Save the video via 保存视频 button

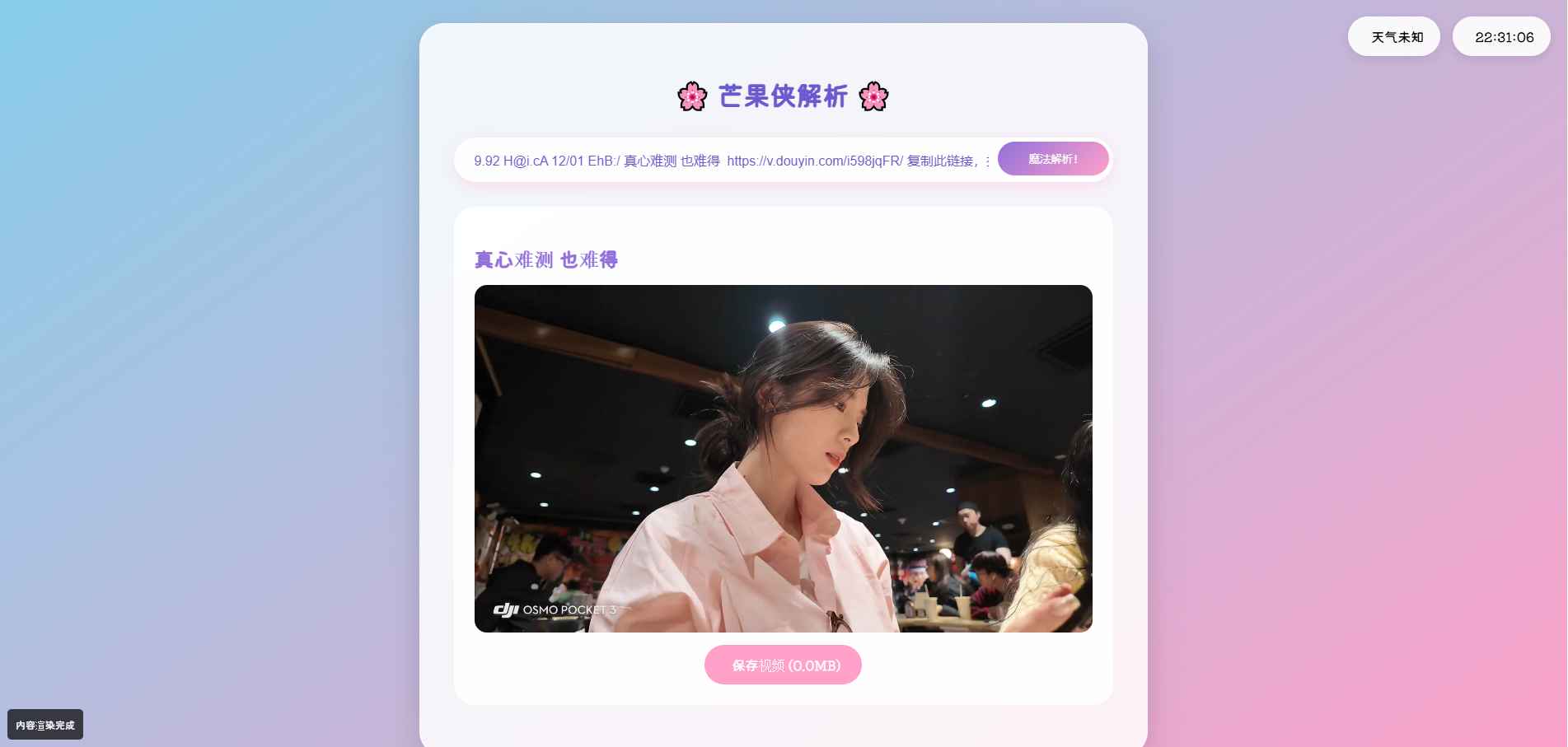[783, 665]
